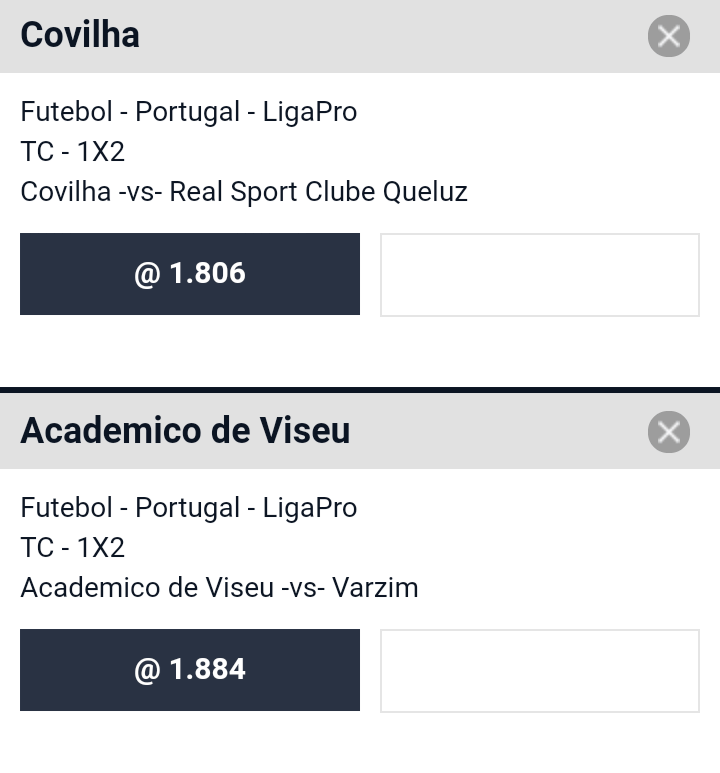Select the @ 1.806 odds button
This screenshot has height=773, width=720.
190,274
